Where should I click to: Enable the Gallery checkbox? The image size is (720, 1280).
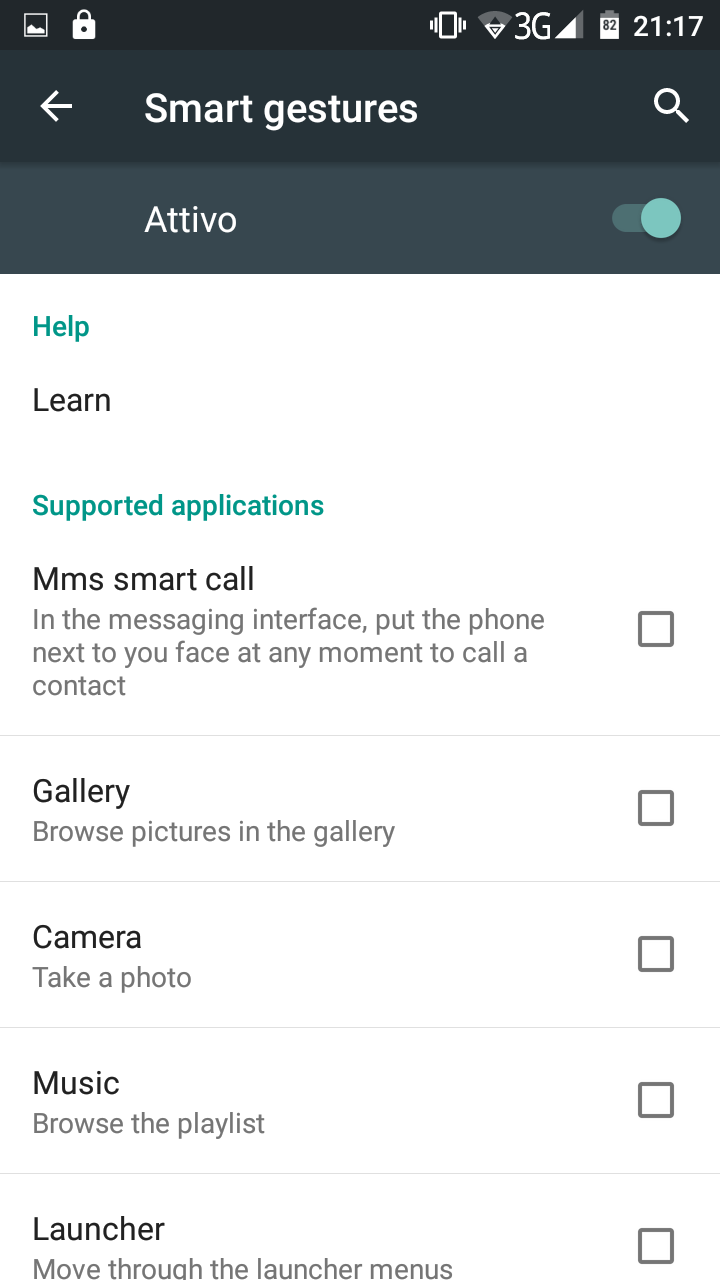pos(656,808)
